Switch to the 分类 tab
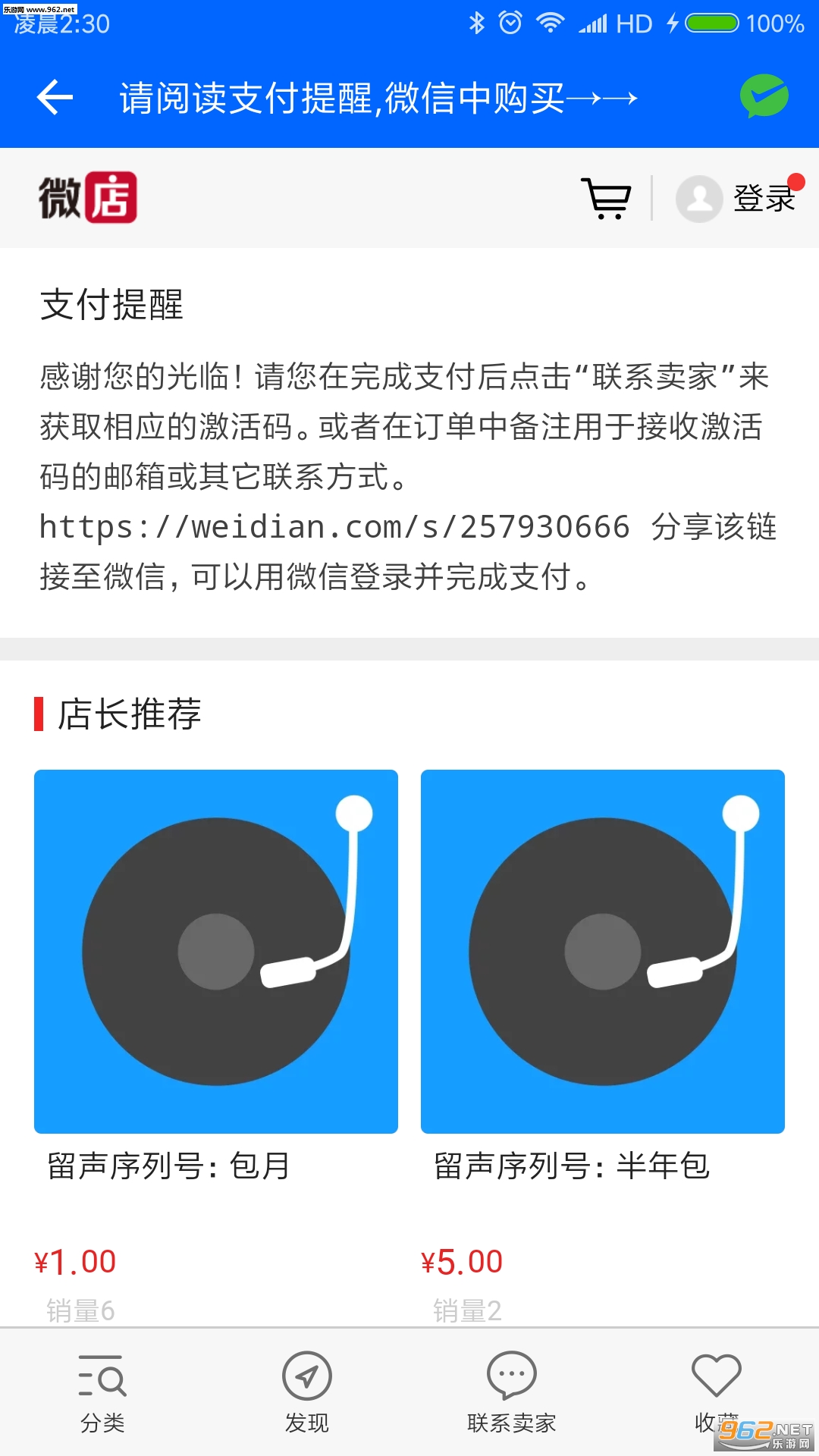Viewport: 819px width, 1456px height. [x=102, y=1392]
